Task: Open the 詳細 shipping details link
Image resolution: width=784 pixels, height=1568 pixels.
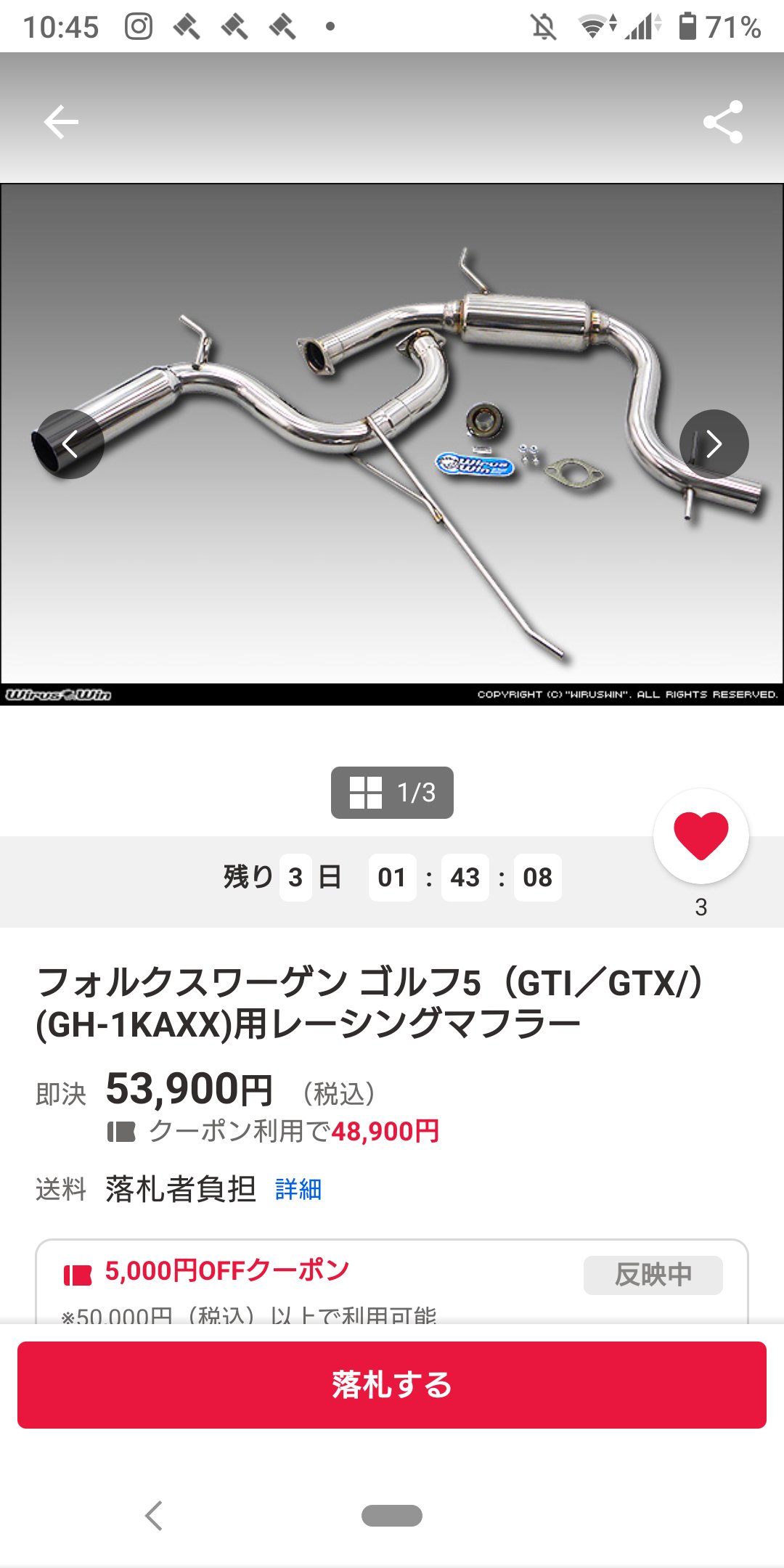Action: click(x=298, y=1189)
